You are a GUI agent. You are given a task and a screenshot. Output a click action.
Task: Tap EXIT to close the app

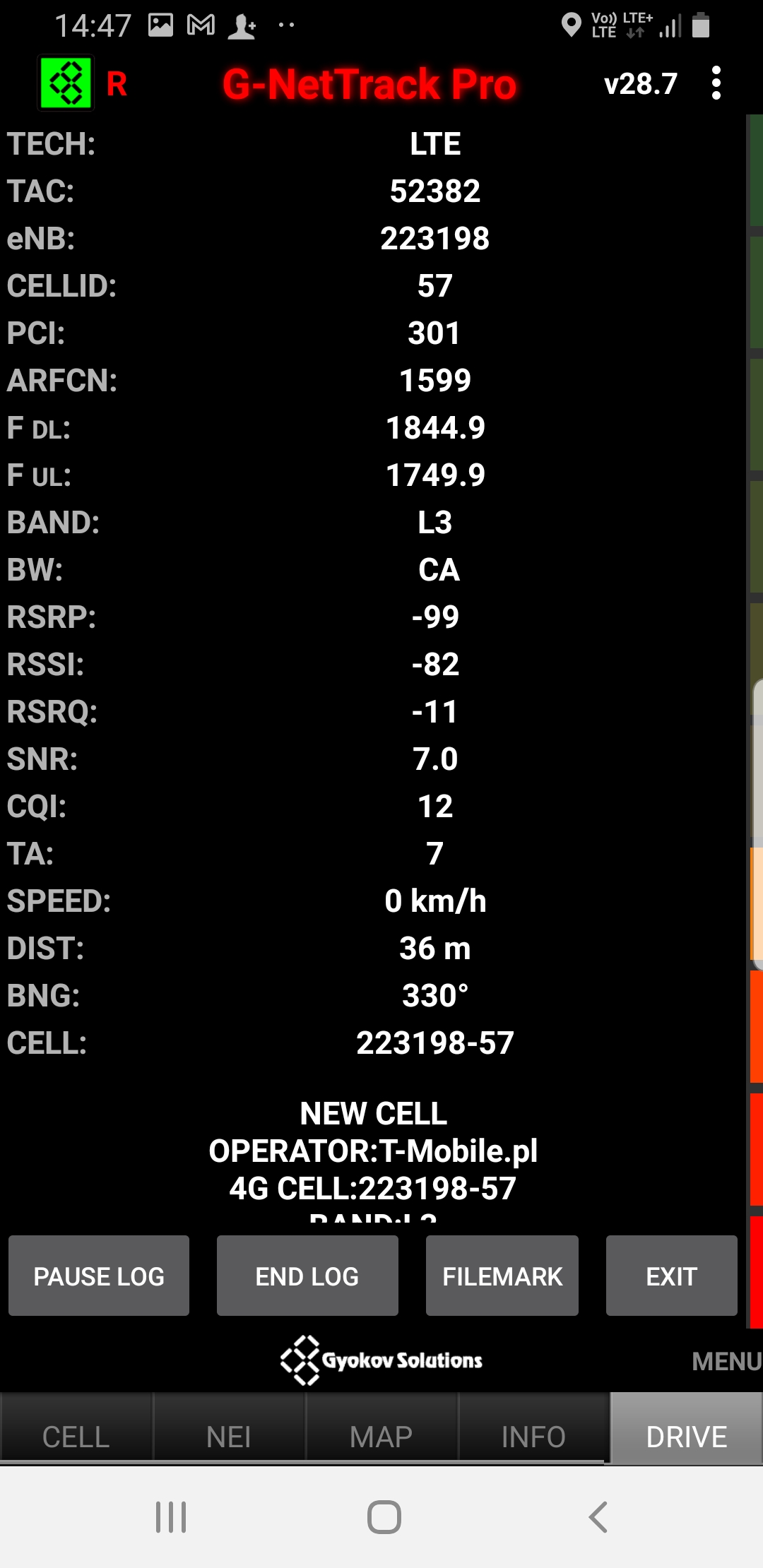coord(671,1276)
